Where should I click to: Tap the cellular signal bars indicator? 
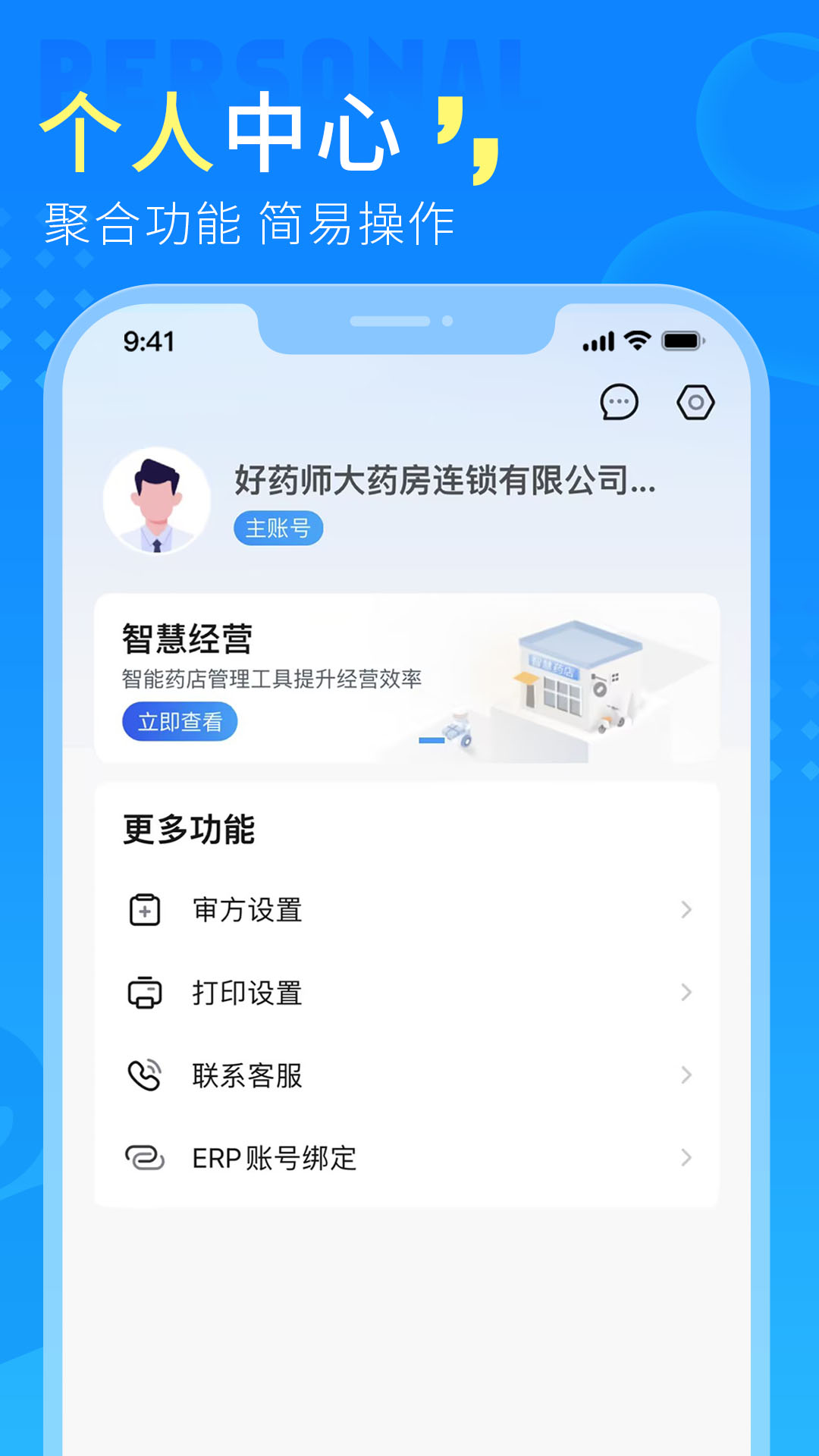pyautogui.click(x=597, y=343)
